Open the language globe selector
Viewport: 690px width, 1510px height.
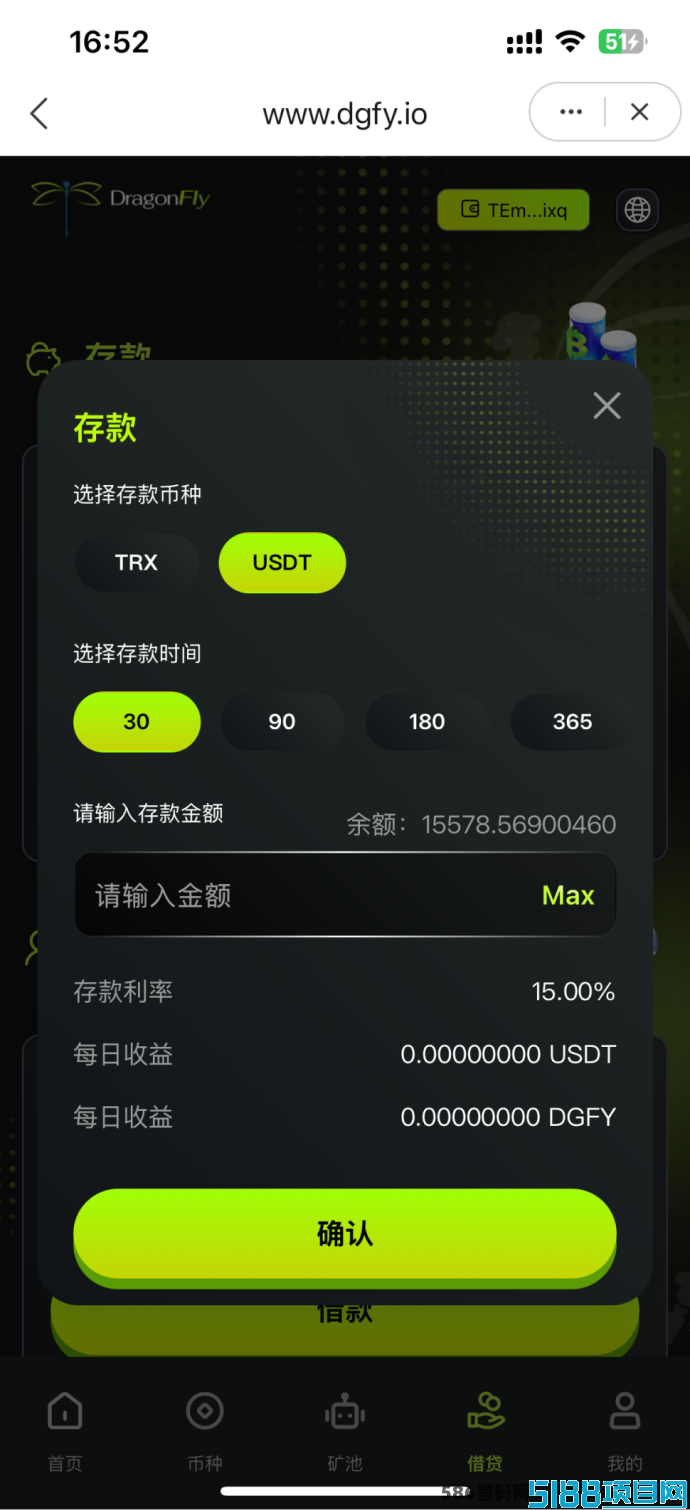(637, 210)
